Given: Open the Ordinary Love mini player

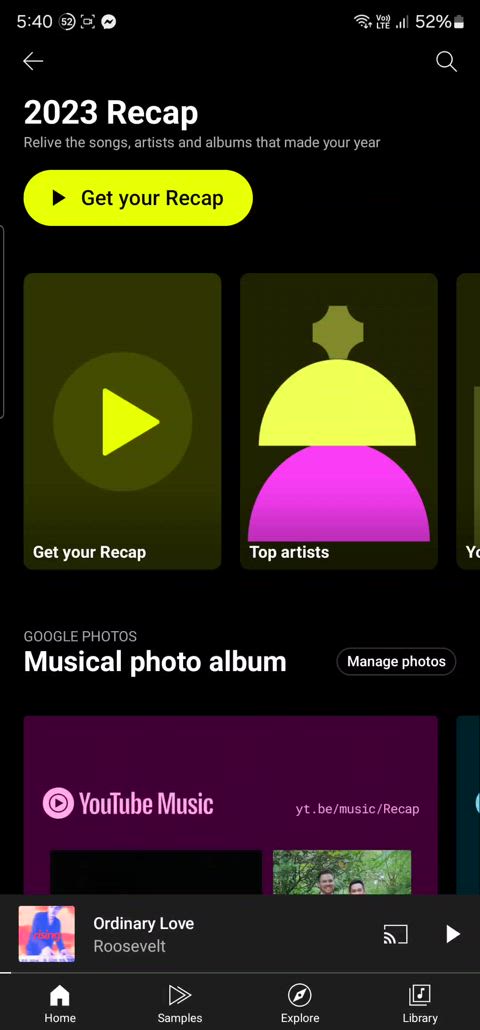Looking at the screenshot, I should [197, 933].
